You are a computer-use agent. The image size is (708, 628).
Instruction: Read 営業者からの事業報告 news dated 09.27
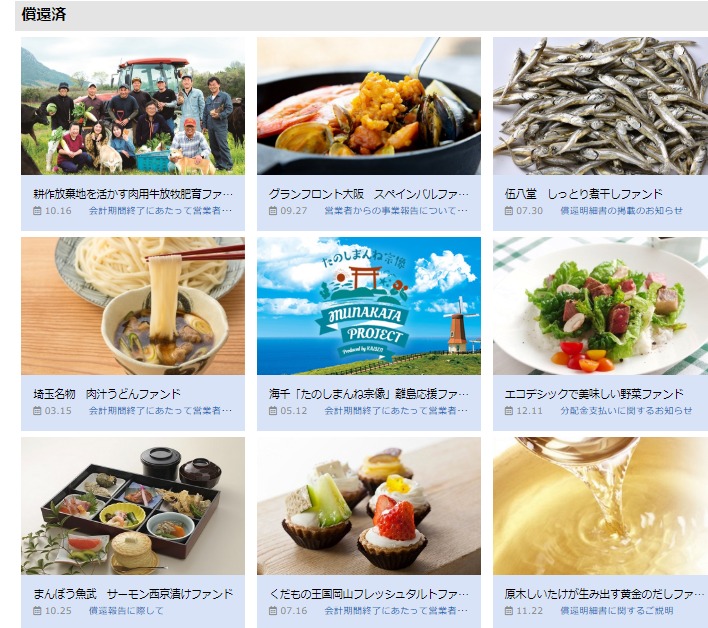pos(395,211)
